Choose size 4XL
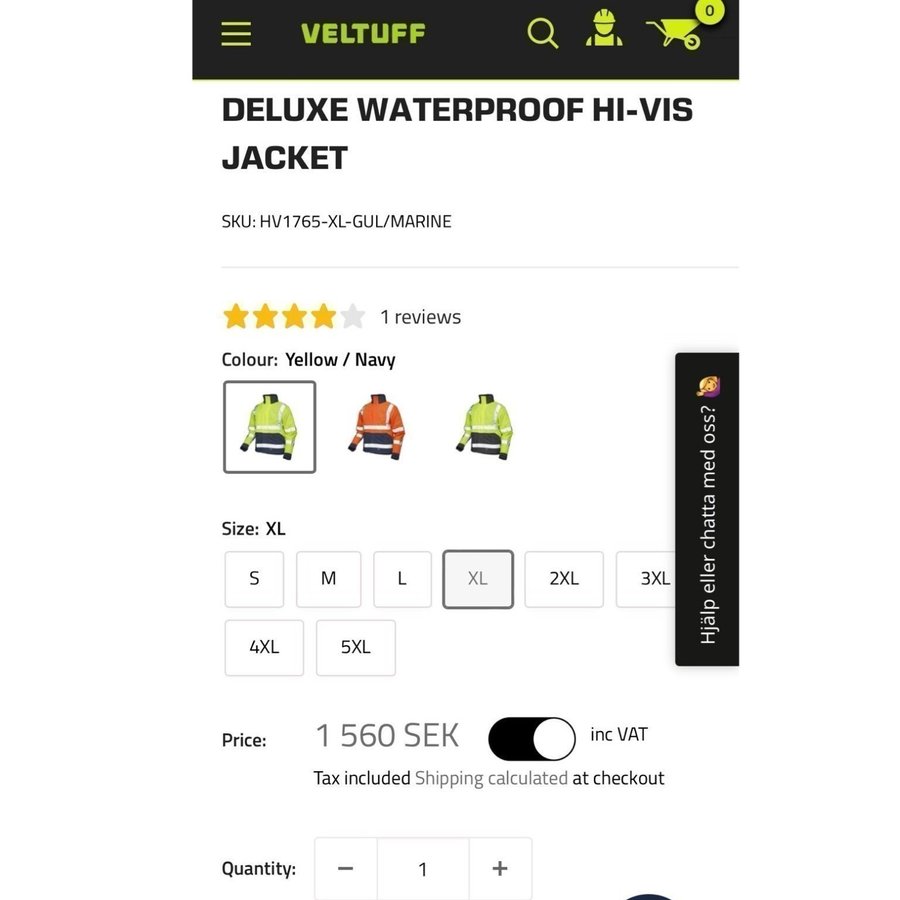The image size is (900, 900). point(264,648)
